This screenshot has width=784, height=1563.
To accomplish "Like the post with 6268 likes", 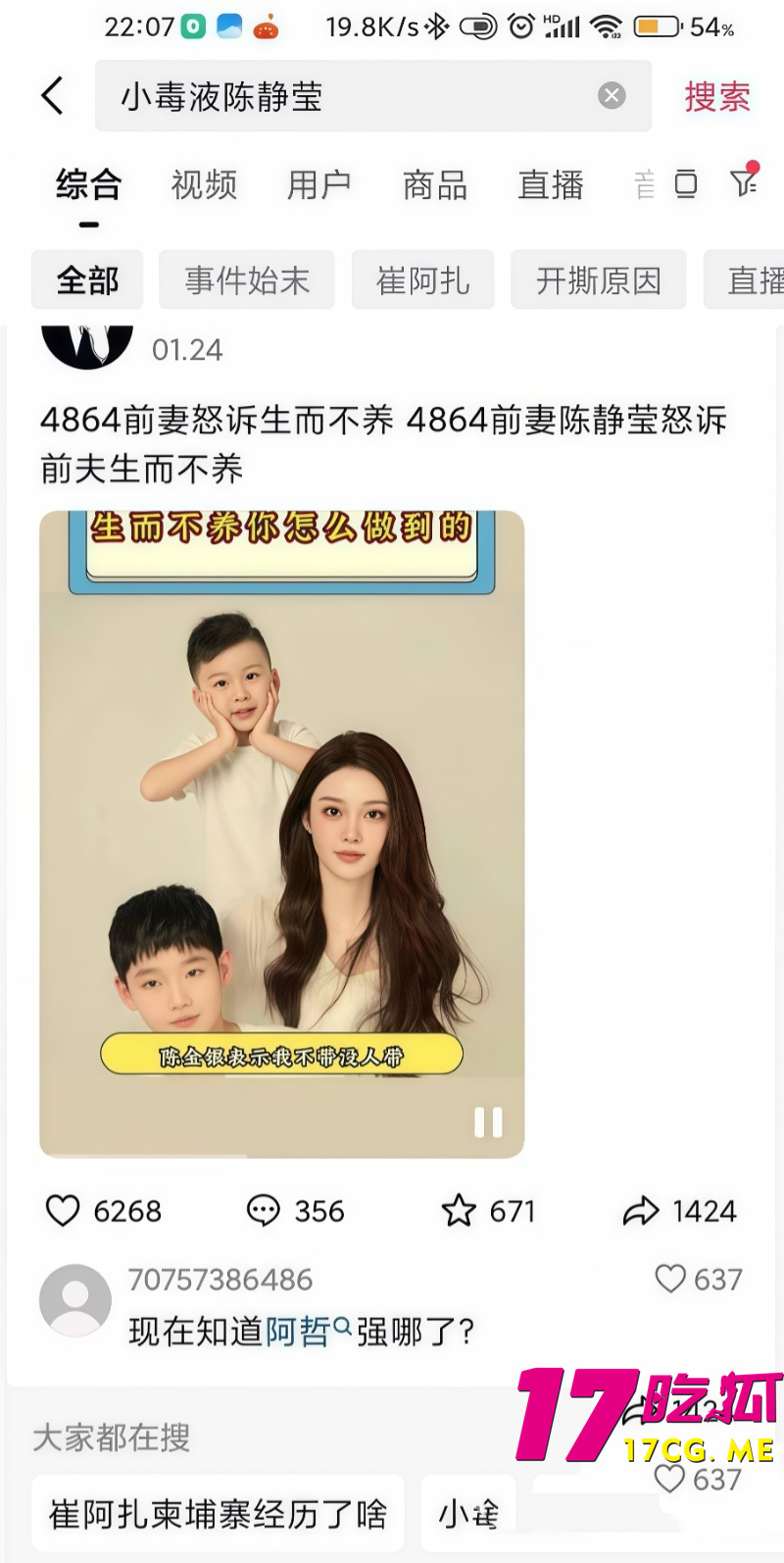I will tap(64, 1211).
